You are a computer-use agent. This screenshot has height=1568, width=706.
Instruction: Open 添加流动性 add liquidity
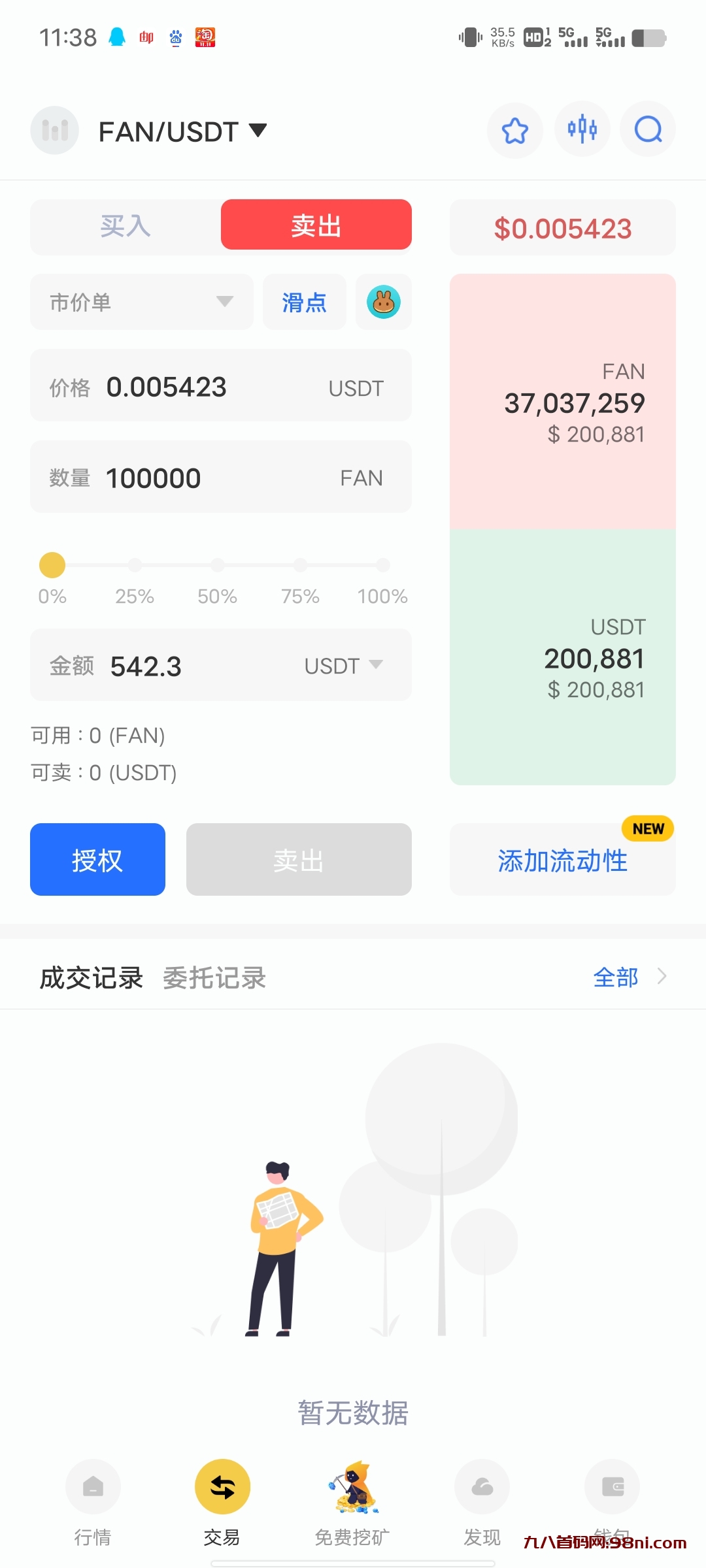coord(562,860)
